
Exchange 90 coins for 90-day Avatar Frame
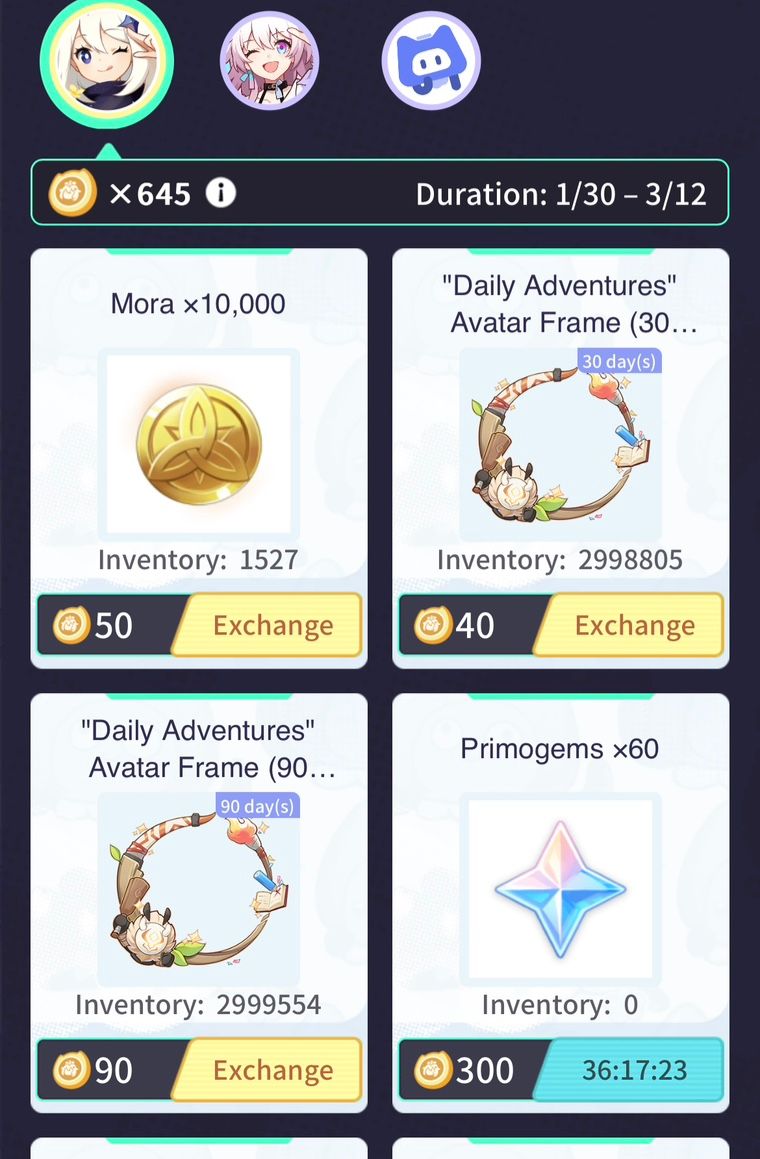coord(270,1070)
